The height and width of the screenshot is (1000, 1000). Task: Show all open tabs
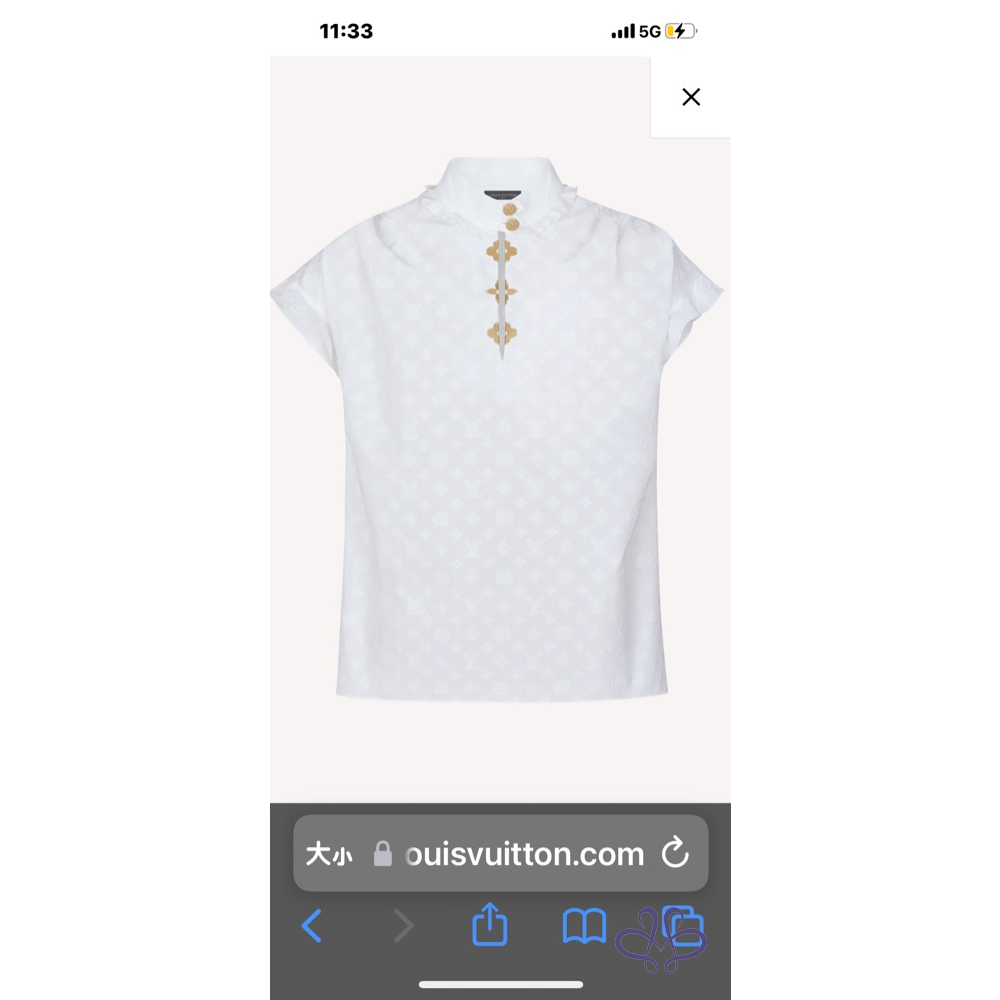click(682, 926)
